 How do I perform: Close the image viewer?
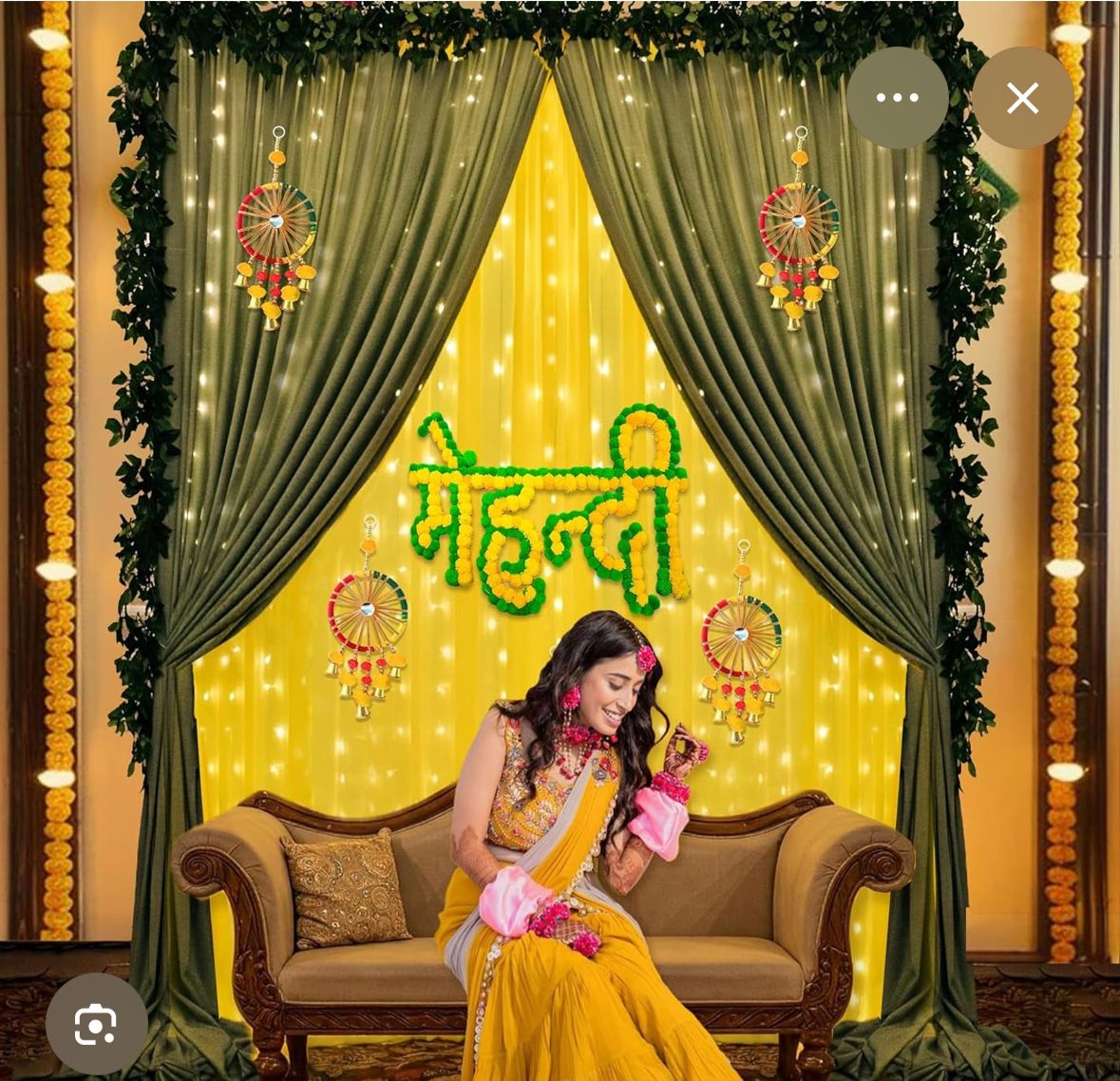[x=1022, y=98]
